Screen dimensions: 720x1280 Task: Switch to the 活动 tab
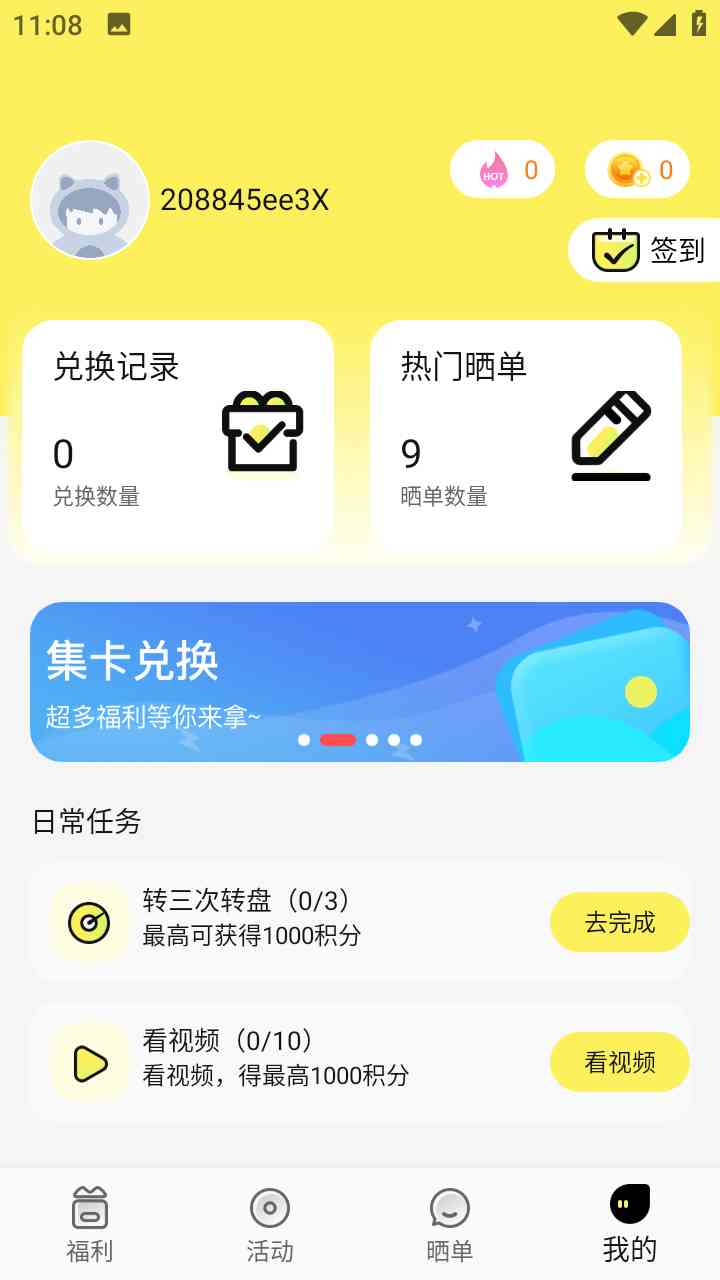pos(270,1225)
